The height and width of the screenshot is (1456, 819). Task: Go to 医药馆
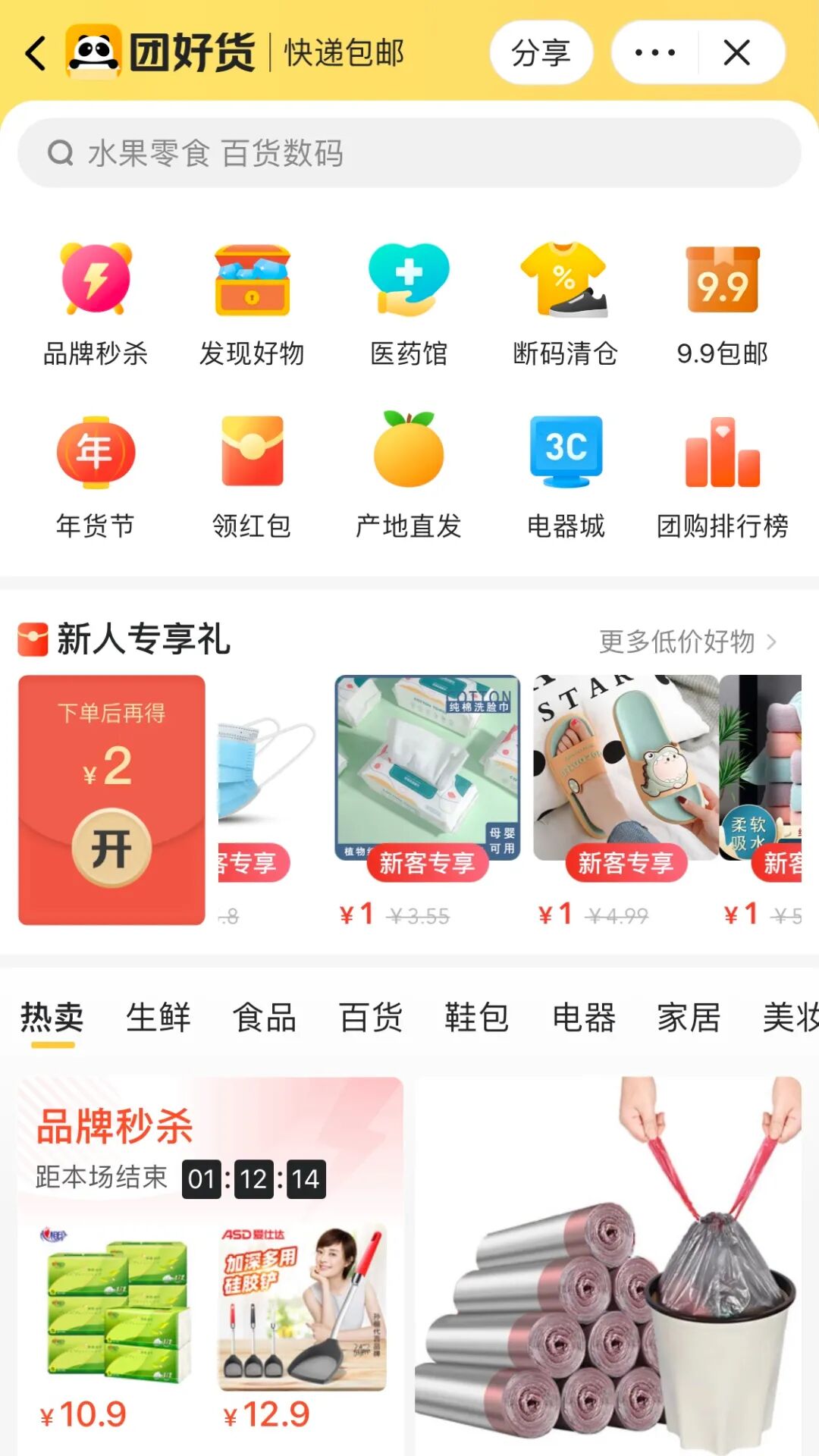tap(409, 303)
